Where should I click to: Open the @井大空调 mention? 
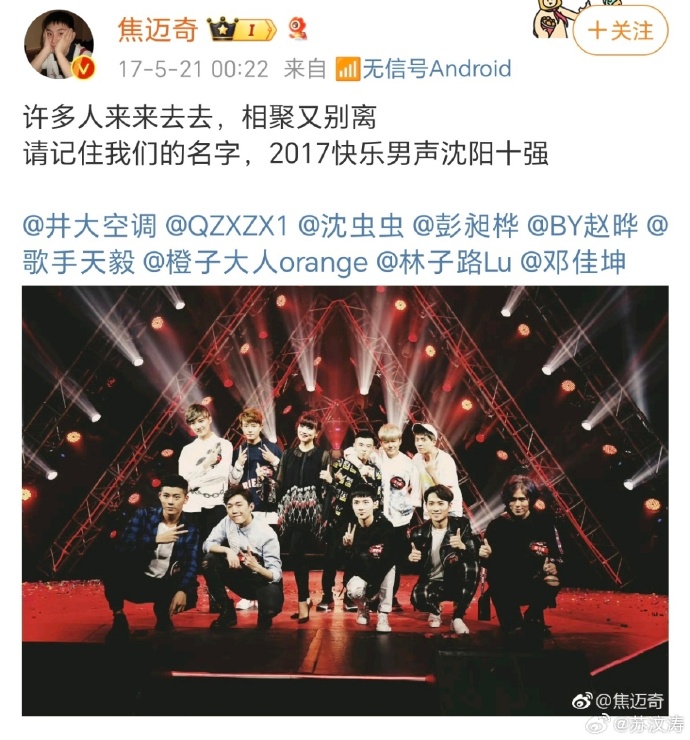tap(84, 225)
